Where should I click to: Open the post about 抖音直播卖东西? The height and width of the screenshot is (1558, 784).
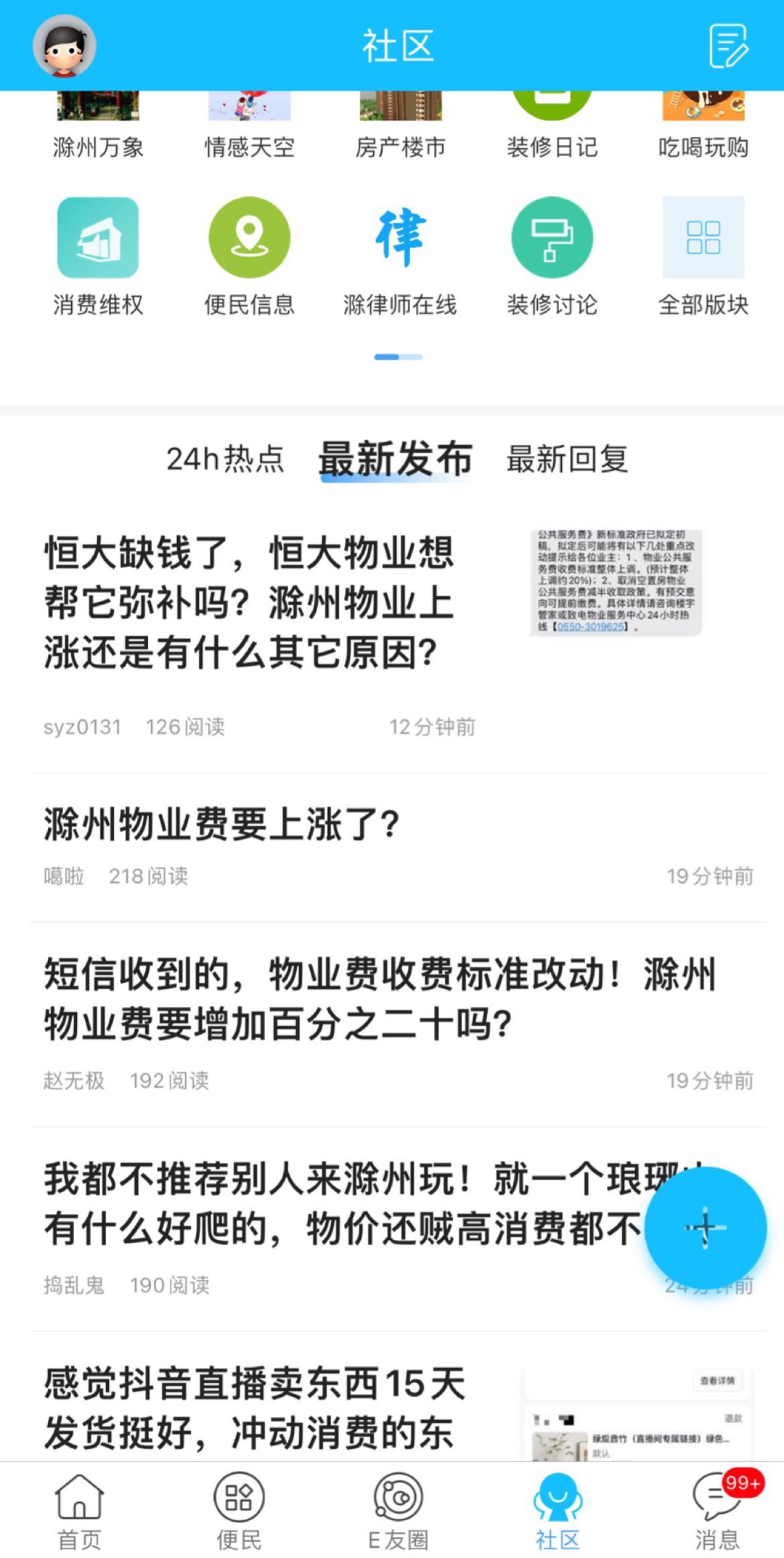[x=254, y=1407]
